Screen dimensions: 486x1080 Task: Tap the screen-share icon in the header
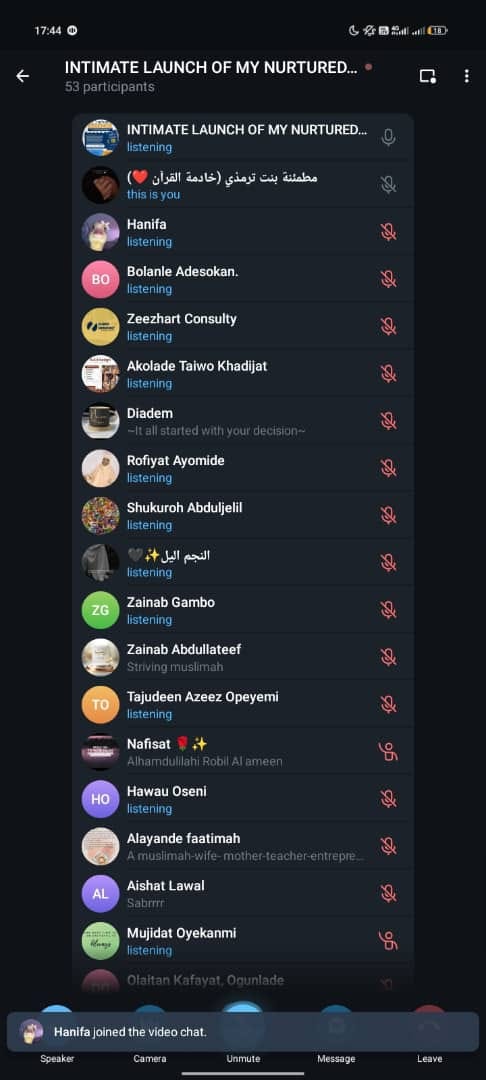click(x=427, y=76)
